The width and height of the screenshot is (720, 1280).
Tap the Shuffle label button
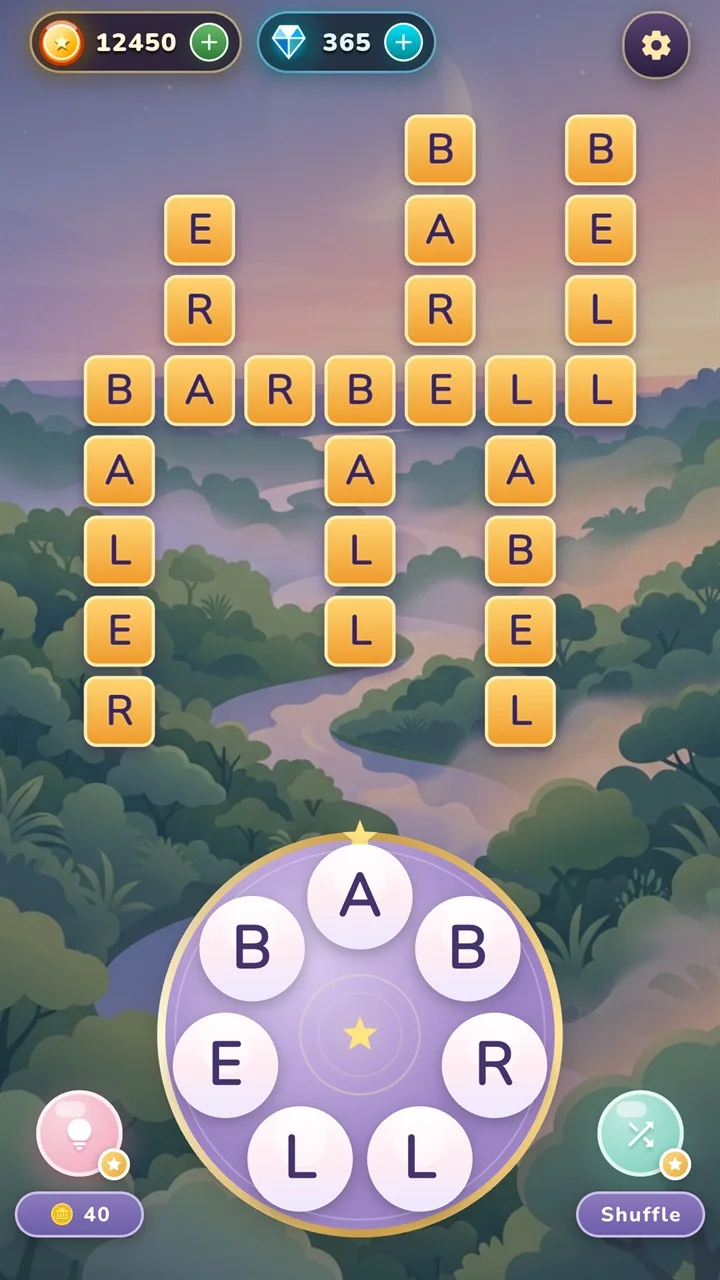click(640, 1214)
